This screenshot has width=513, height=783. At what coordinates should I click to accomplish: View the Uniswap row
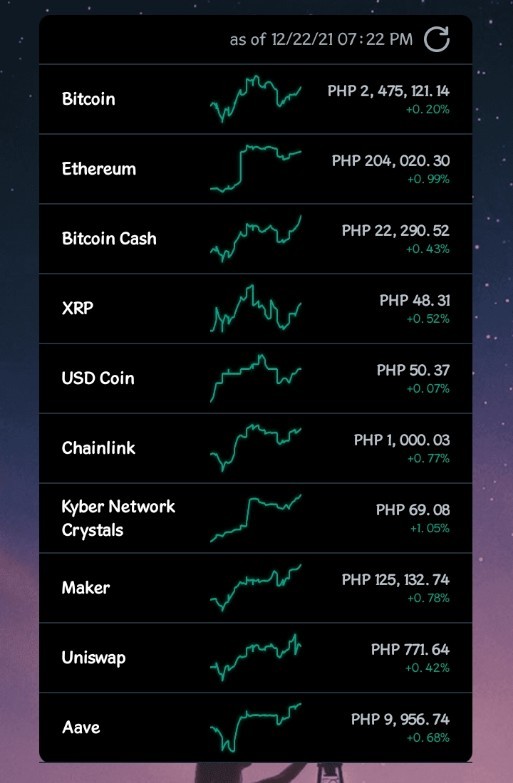point(256,658)
